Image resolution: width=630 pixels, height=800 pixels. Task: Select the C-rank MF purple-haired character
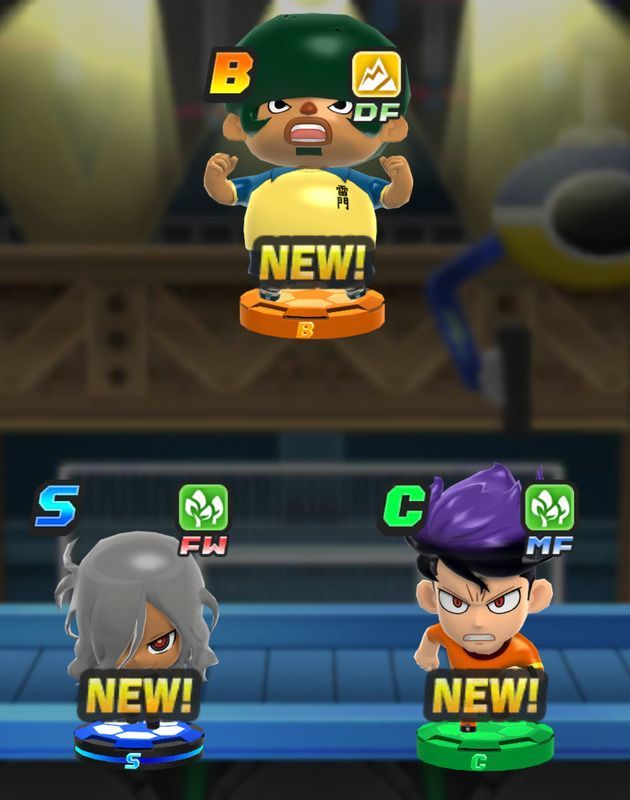(x=482, y=610)
